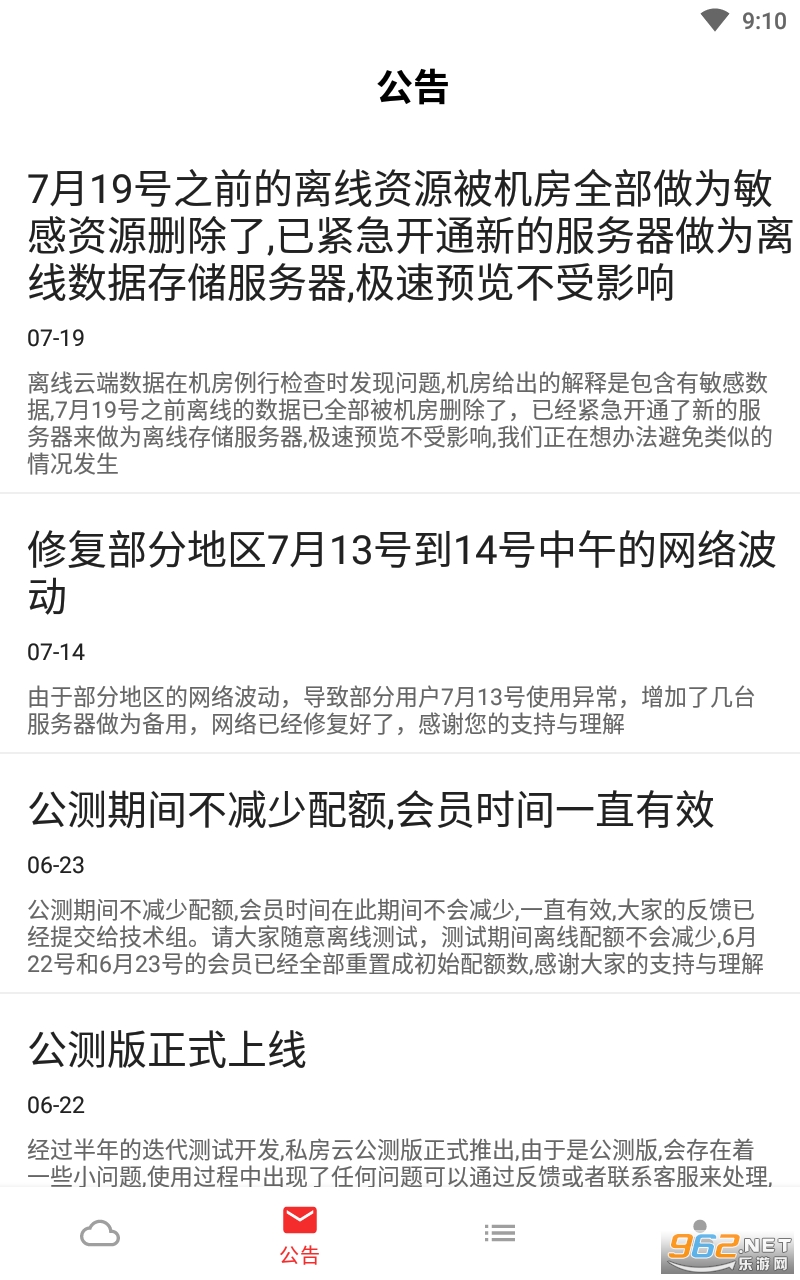Select the 公告 announcements tab
This screenshot has width=800, height=1280.
(300, 1234)
